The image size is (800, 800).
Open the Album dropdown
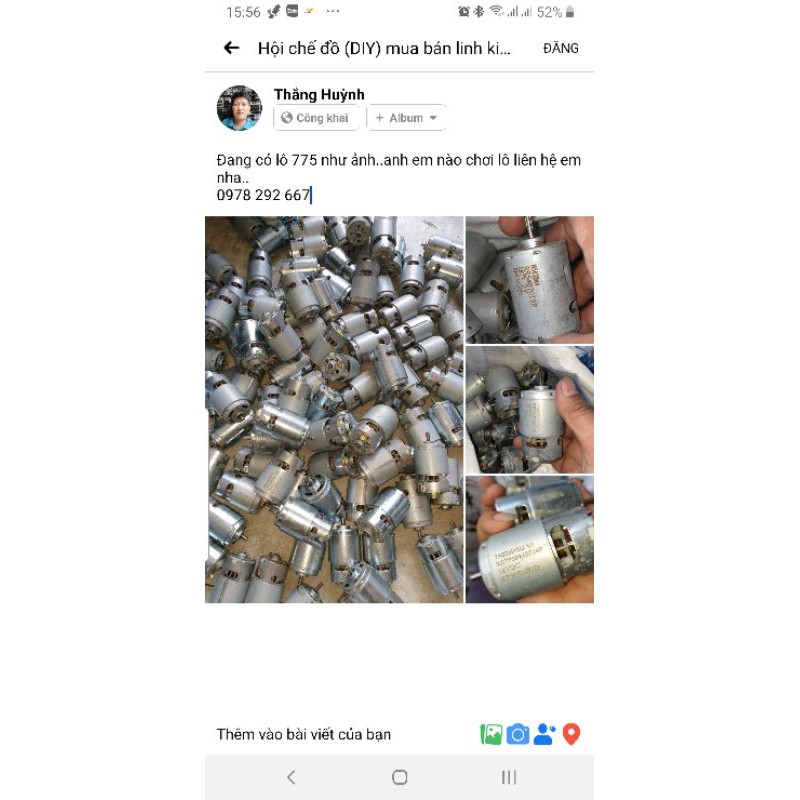click(x=406, y=118)
